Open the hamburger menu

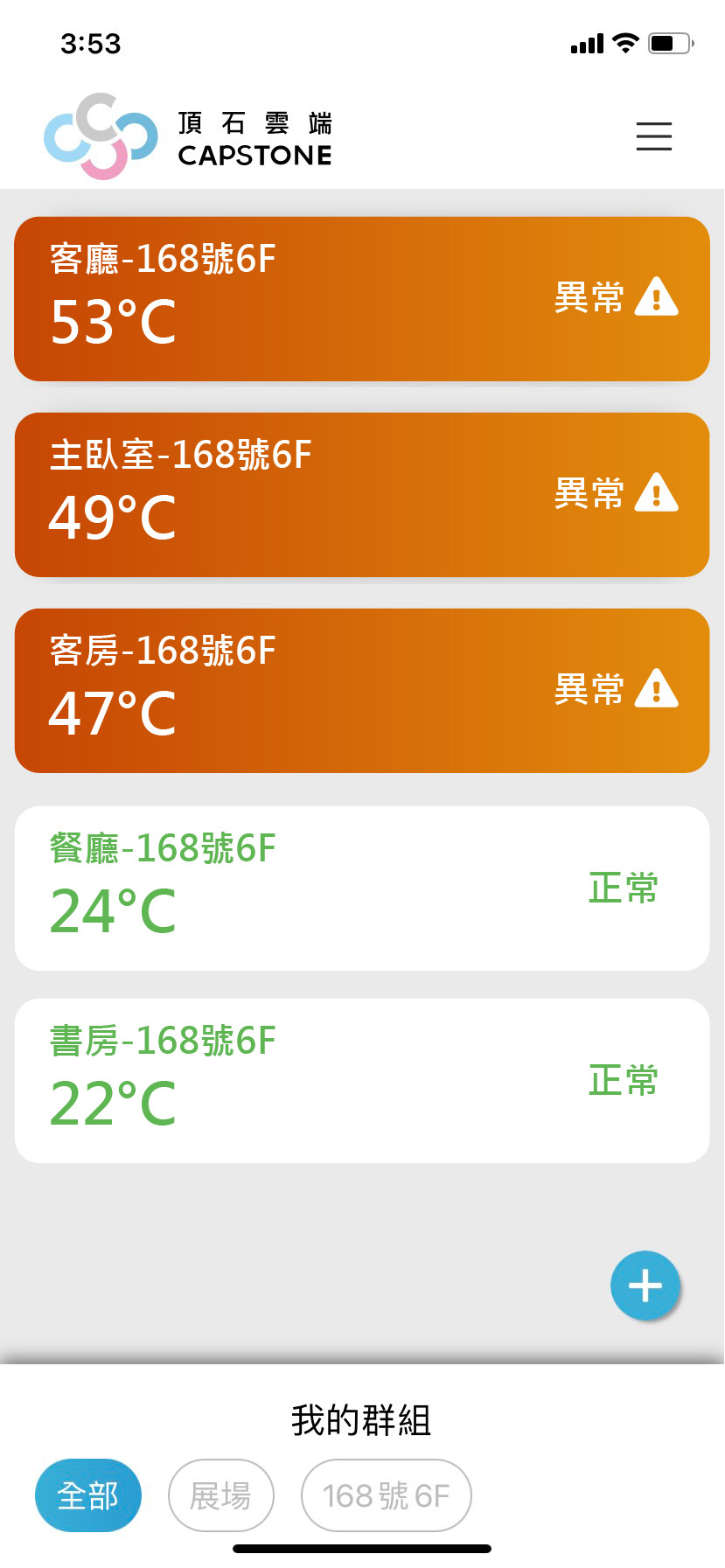coord(653,136)
